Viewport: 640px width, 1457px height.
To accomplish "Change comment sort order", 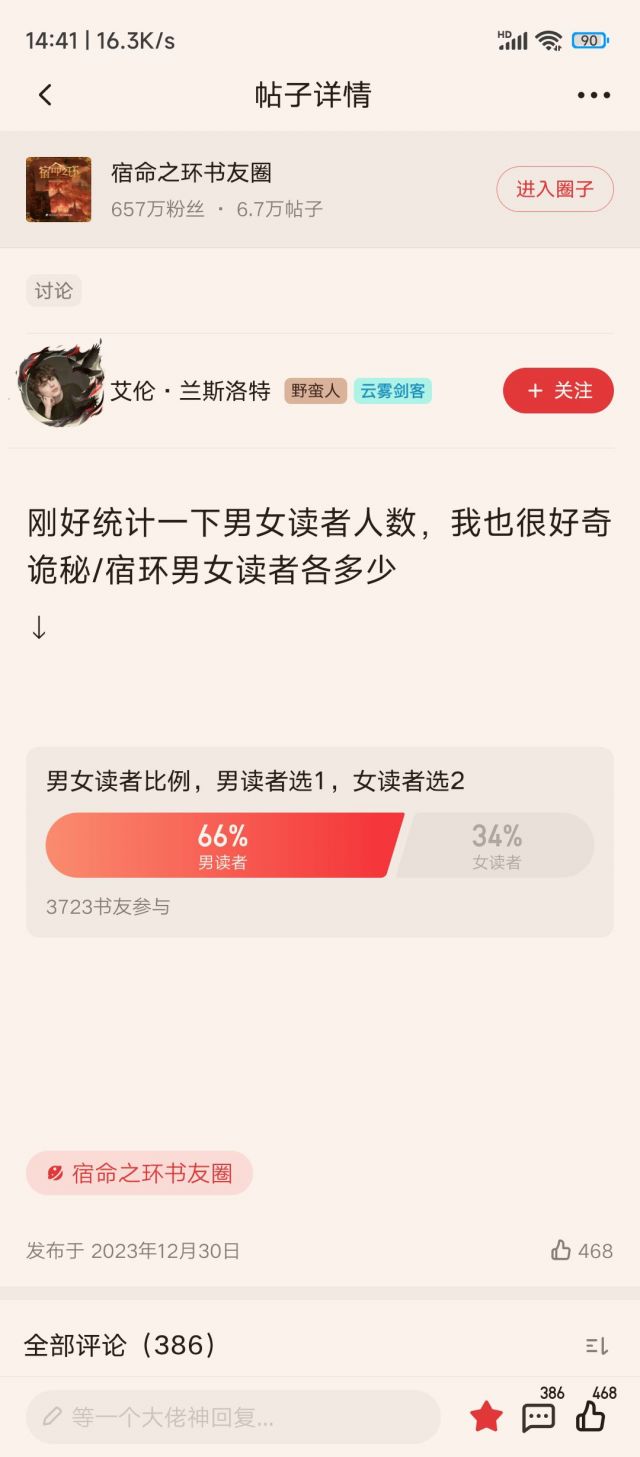I will pos(597,1346).
